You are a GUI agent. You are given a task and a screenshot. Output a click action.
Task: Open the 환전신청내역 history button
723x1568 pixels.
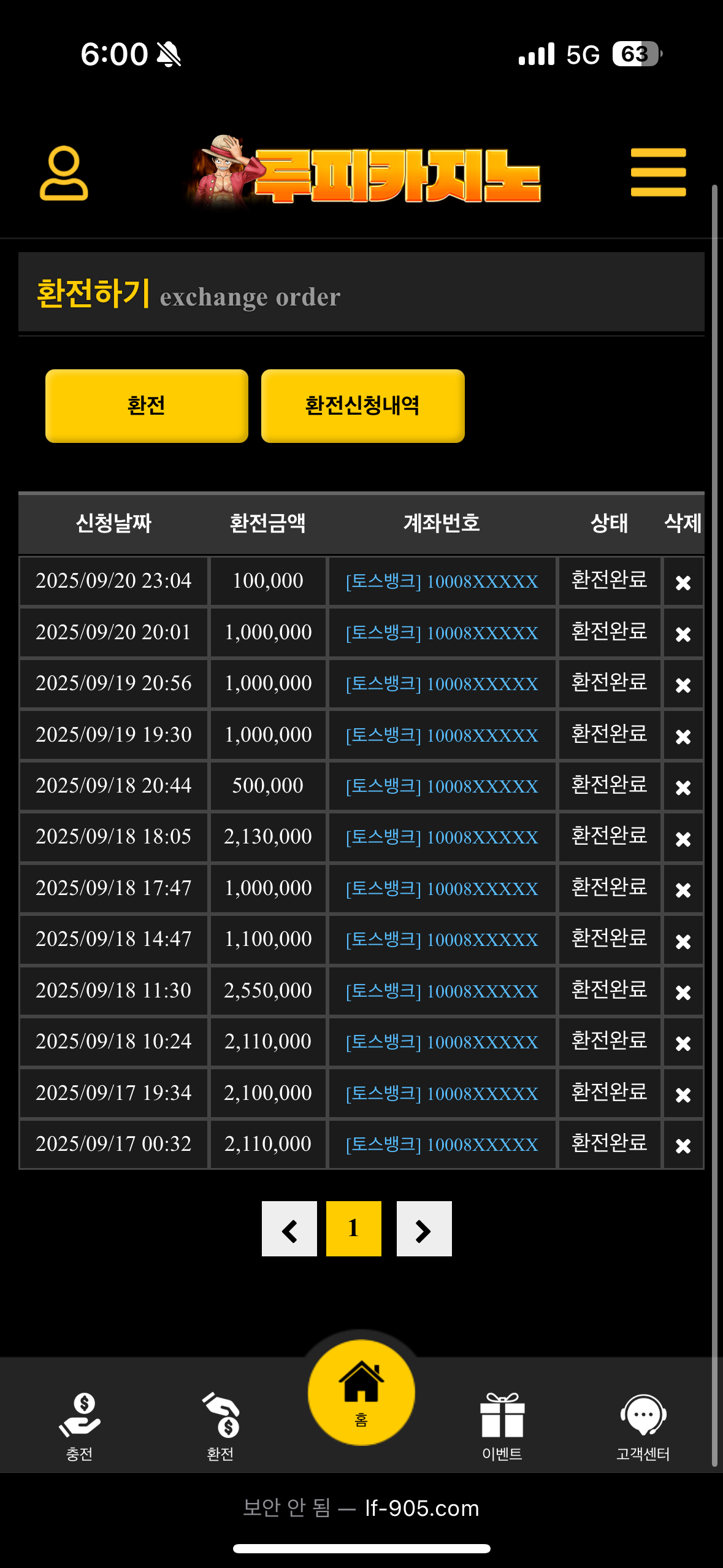coord(362,405)
